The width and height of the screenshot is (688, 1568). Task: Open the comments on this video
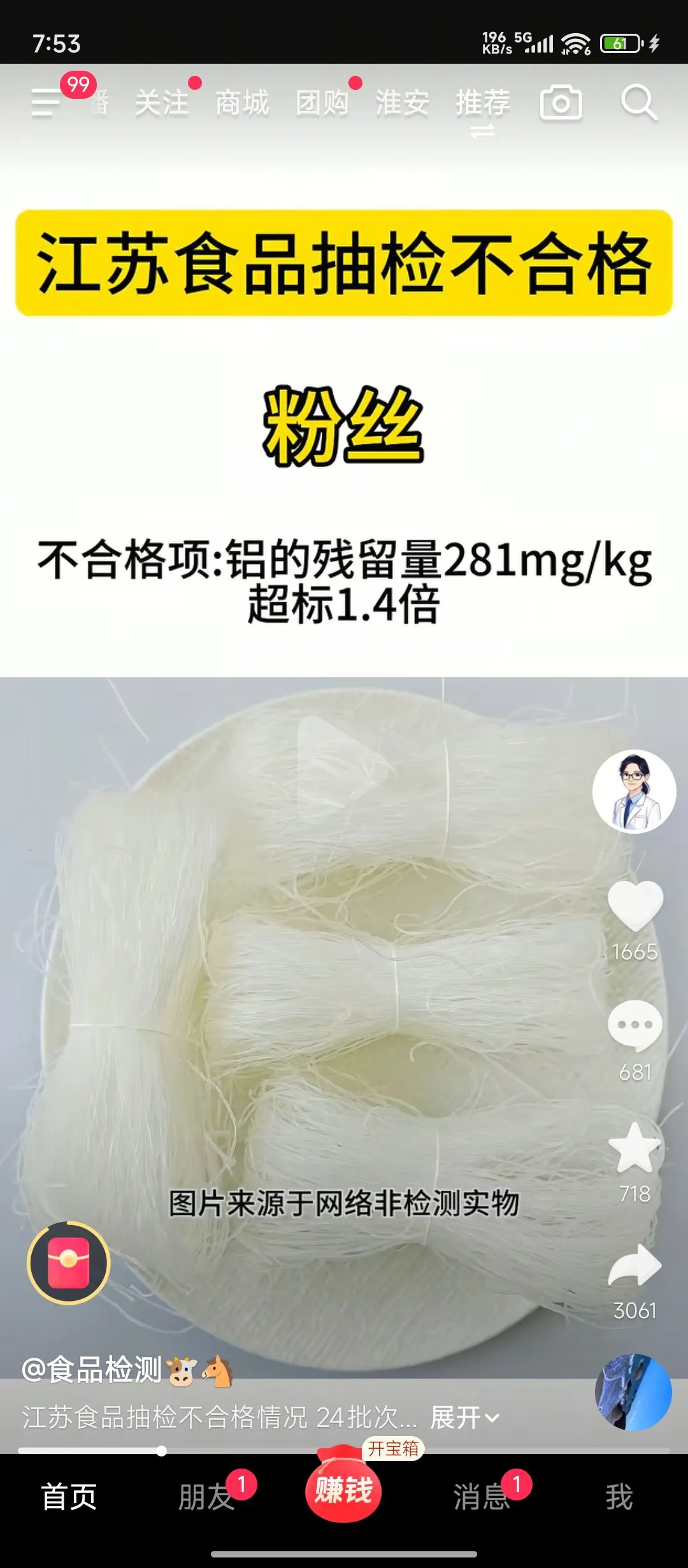coord(635,1025)
